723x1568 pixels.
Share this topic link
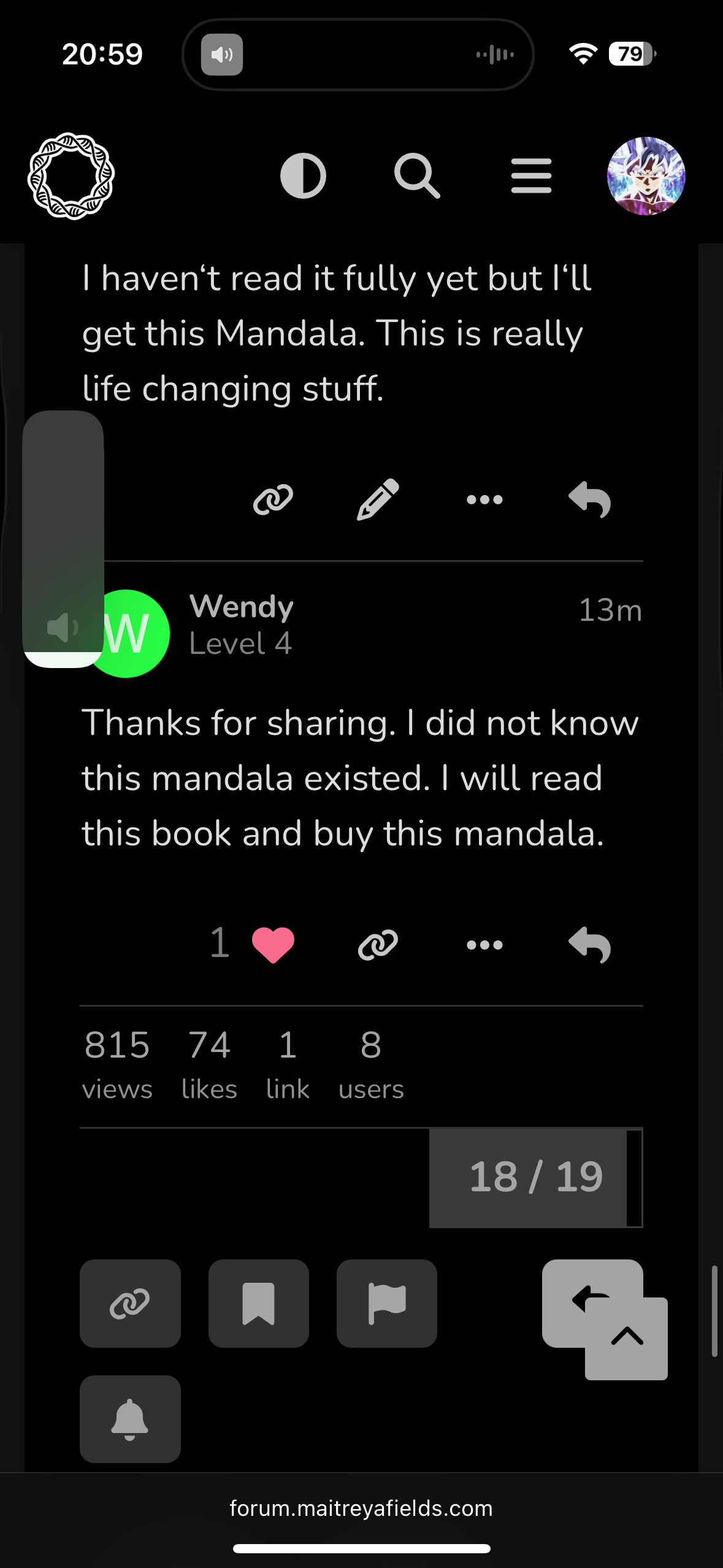coord(130,1303)
